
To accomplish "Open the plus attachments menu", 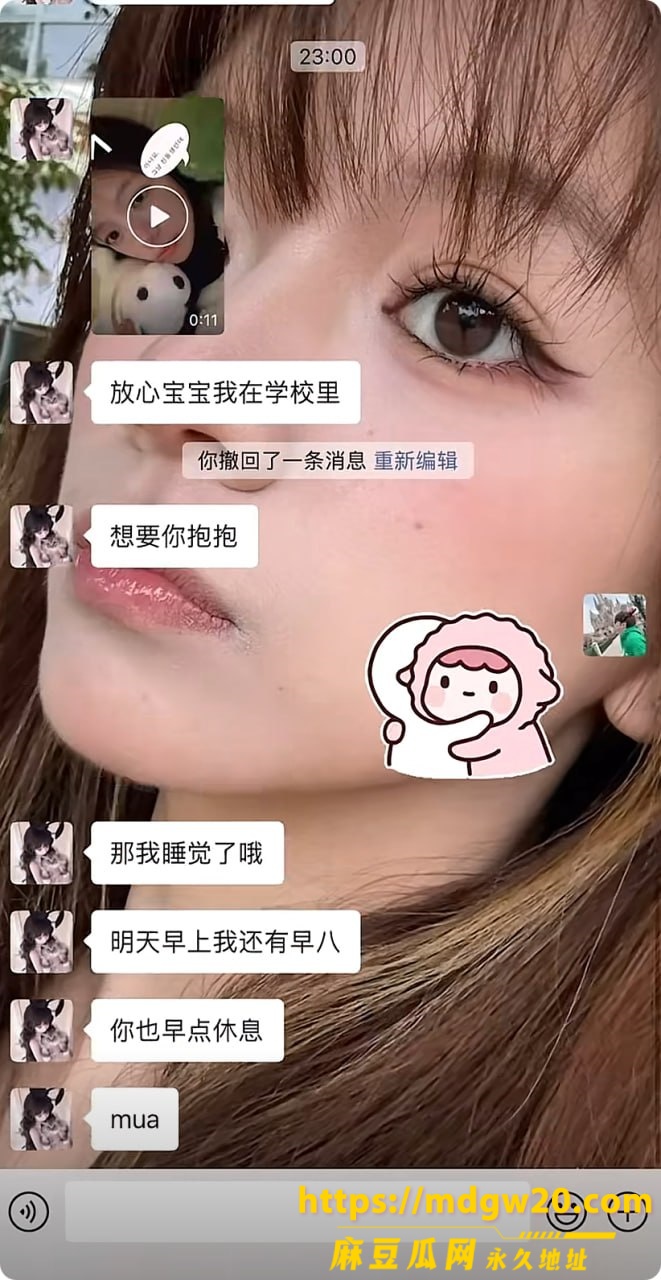I will click(x=628, y=1210).
